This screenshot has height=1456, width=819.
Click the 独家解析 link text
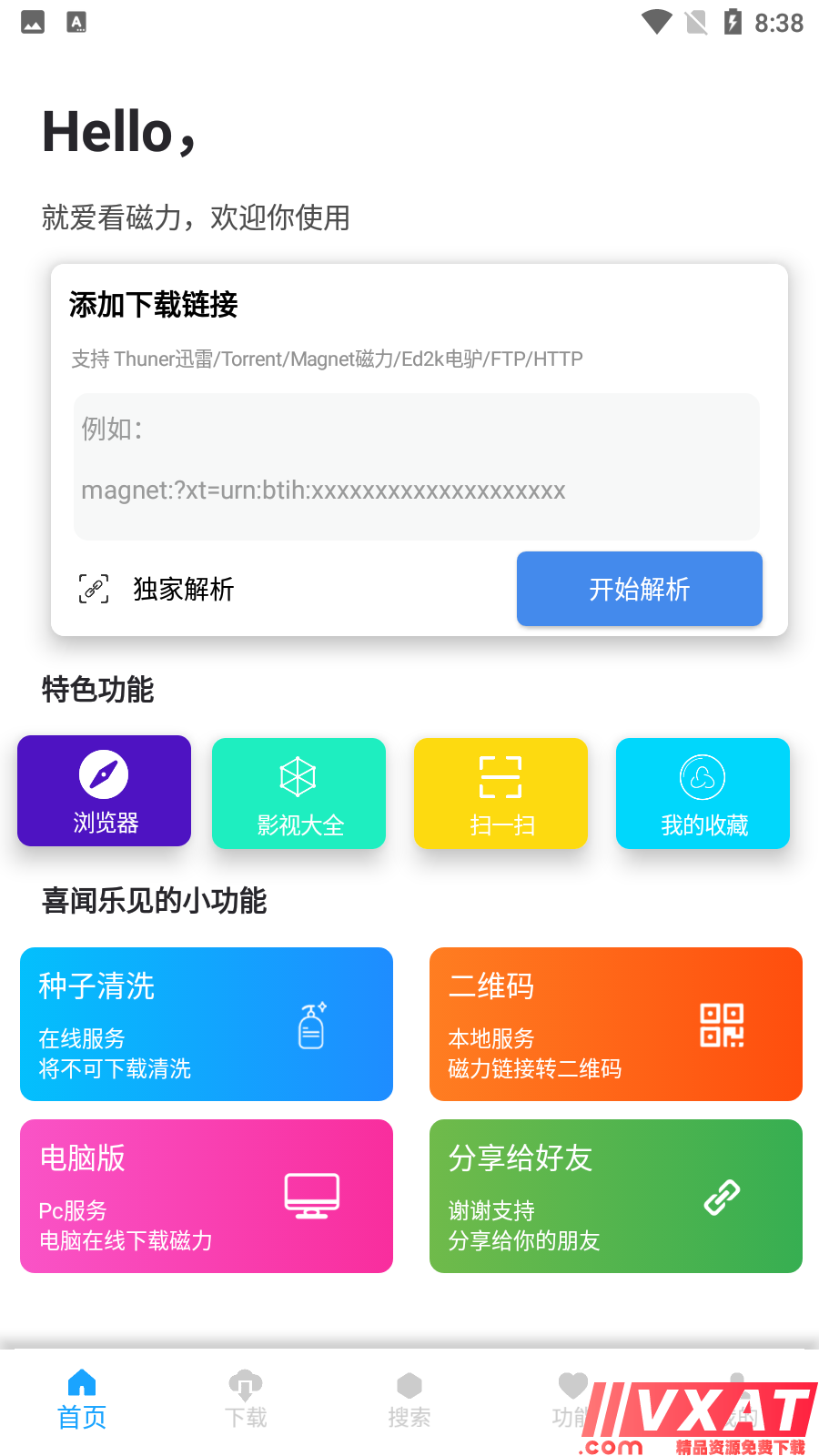182,589
